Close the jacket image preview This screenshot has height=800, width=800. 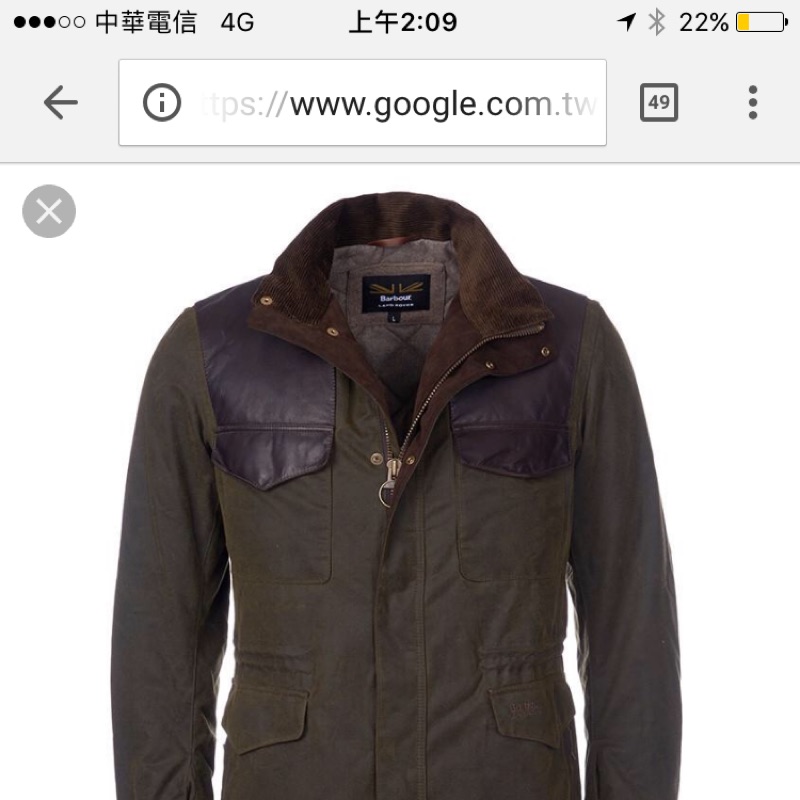point(49,211)
